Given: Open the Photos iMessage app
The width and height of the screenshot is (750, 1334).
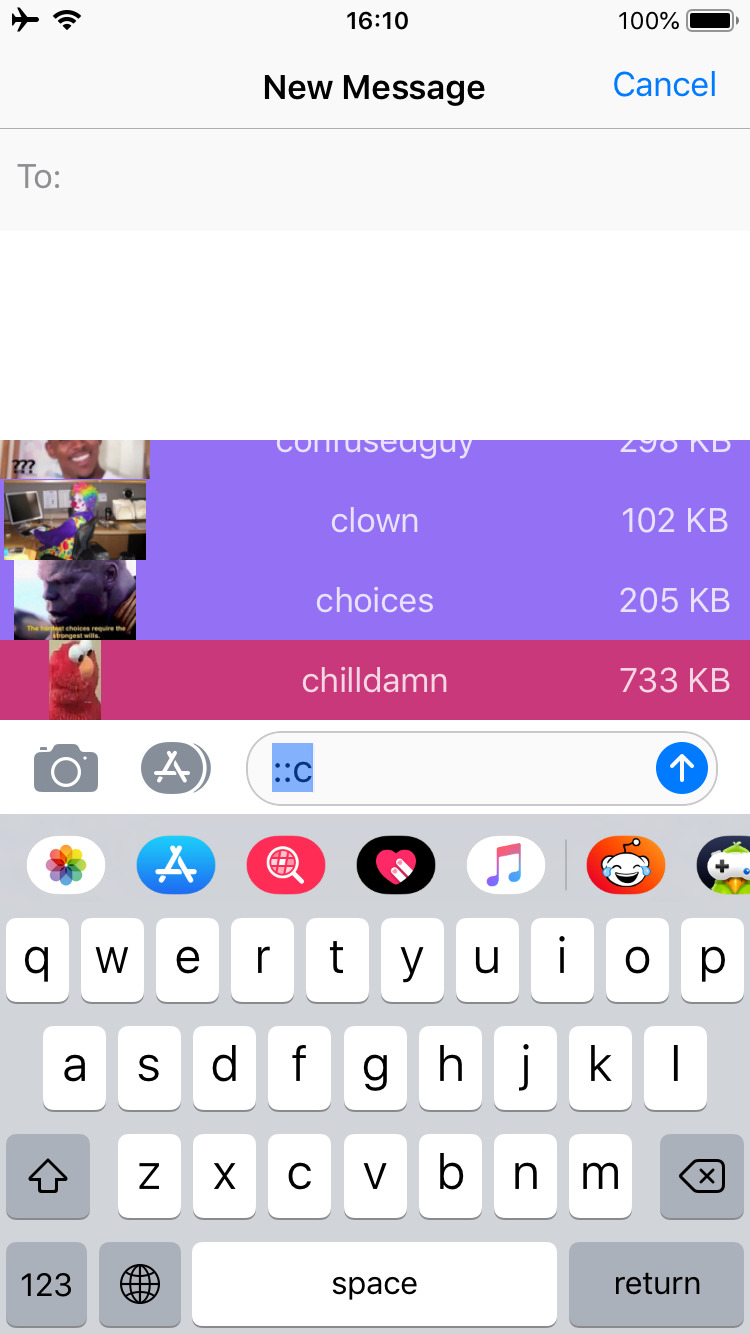Looking at the screenshot, I should tap(66, 865).
